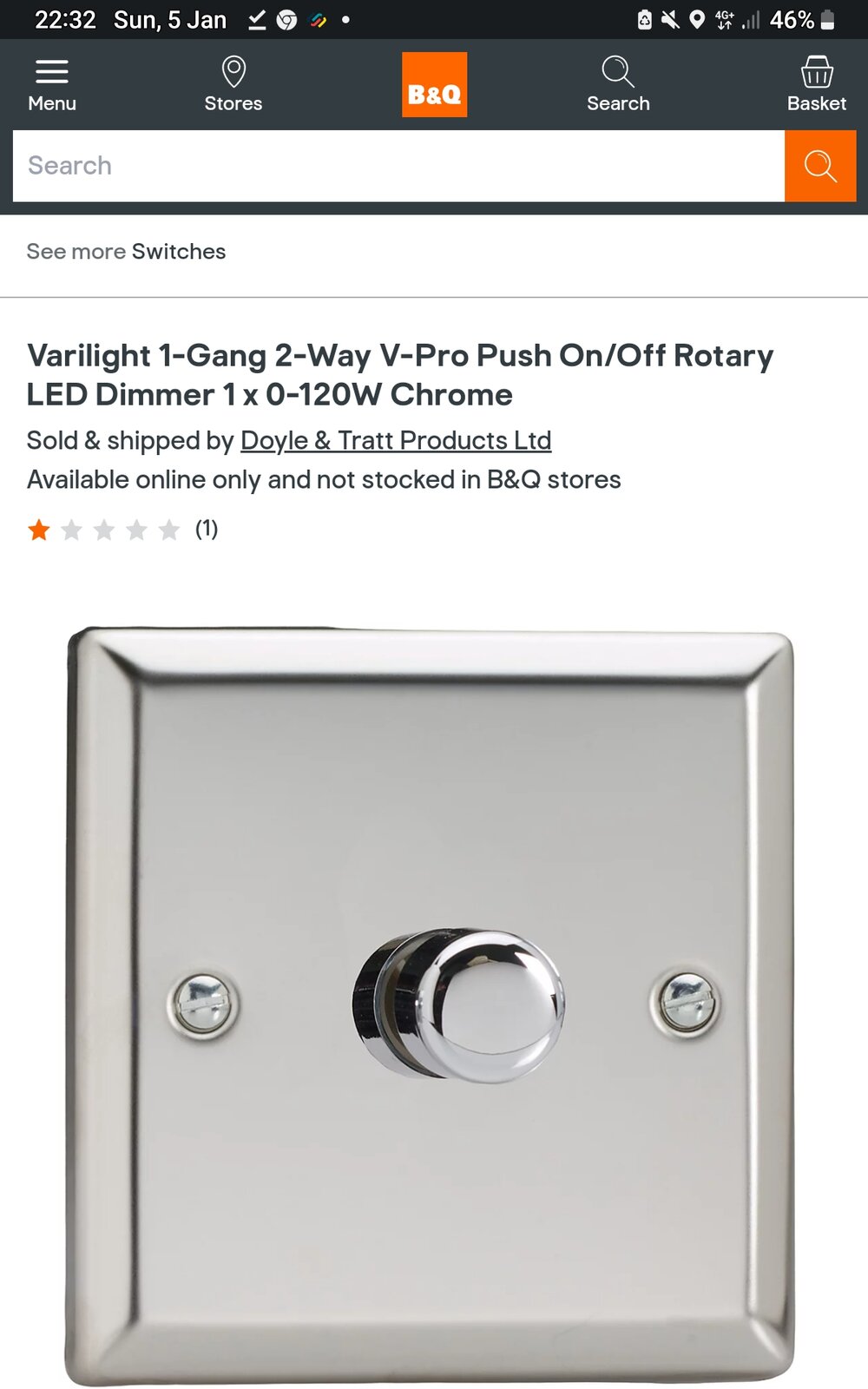
Task: Open seller Doyle & Tratt Products Ltd
Action: 395,441
